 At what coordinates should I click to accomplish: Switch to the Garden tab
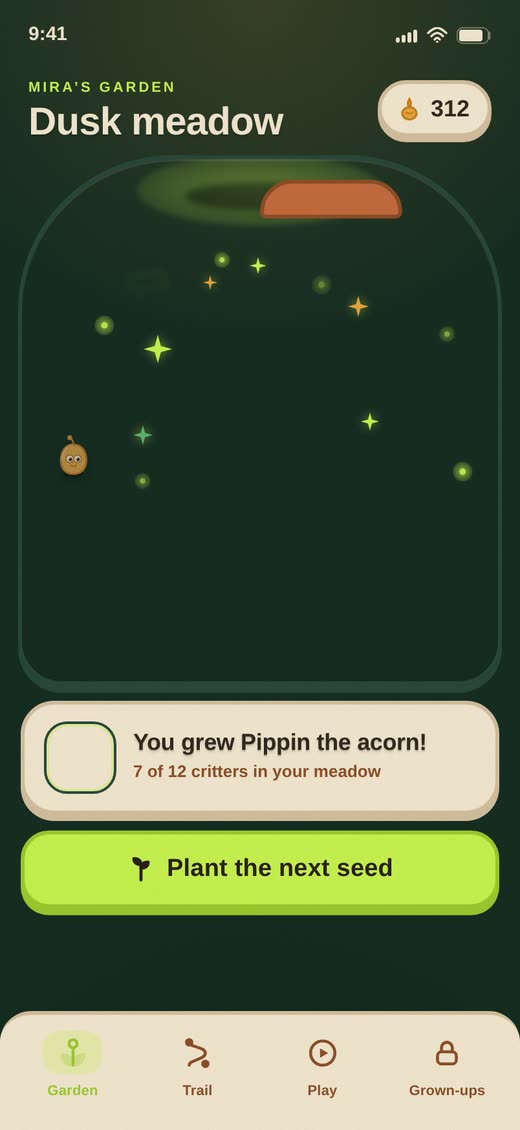click(73, 1064)
